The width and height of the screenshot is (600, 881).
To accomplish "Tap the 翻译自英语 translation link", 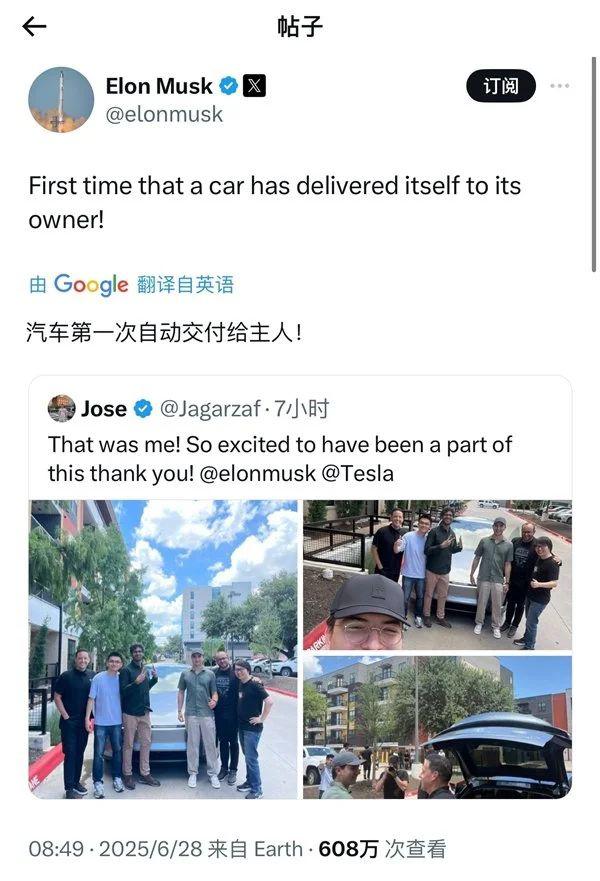I will (185, 285).
